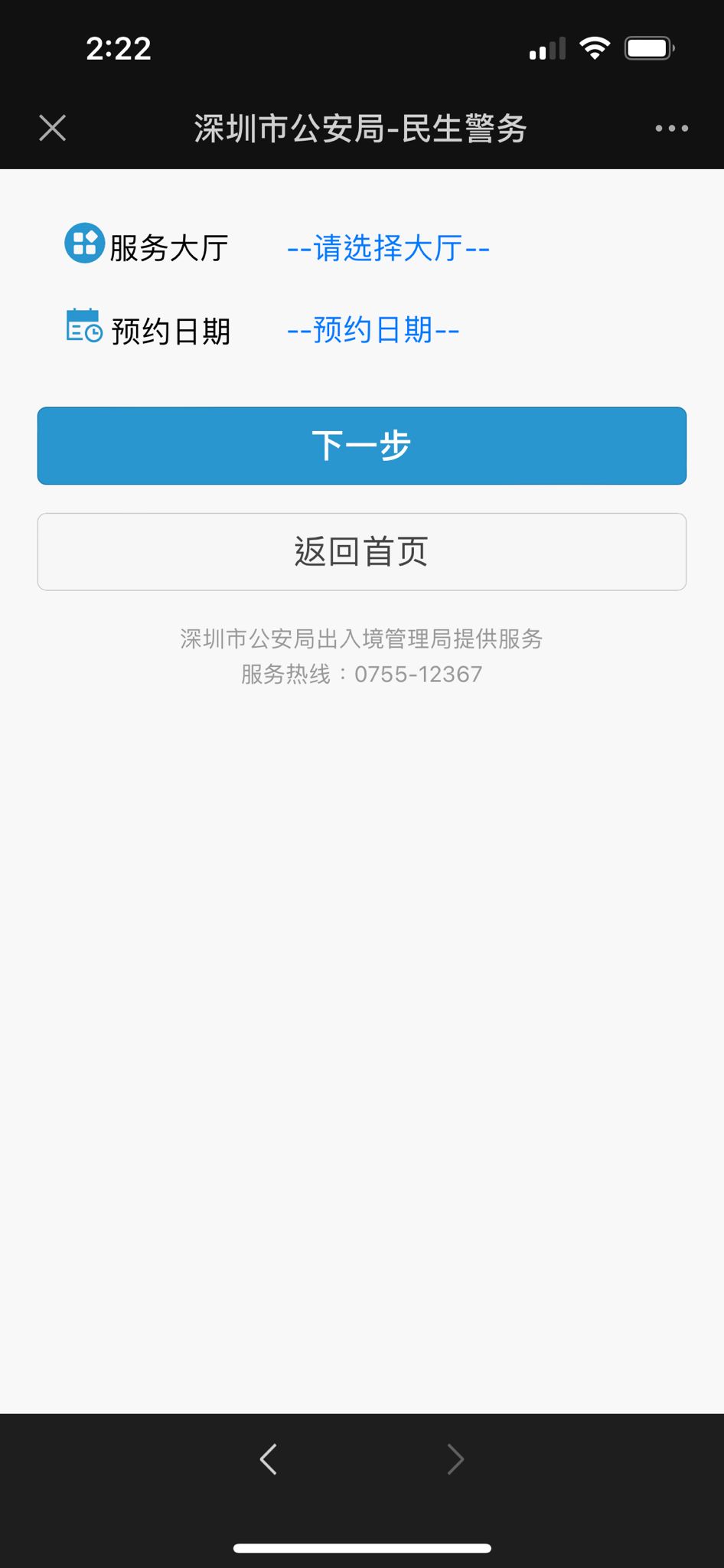Close the 深圳市公安局 mini page

coord(52,128)
